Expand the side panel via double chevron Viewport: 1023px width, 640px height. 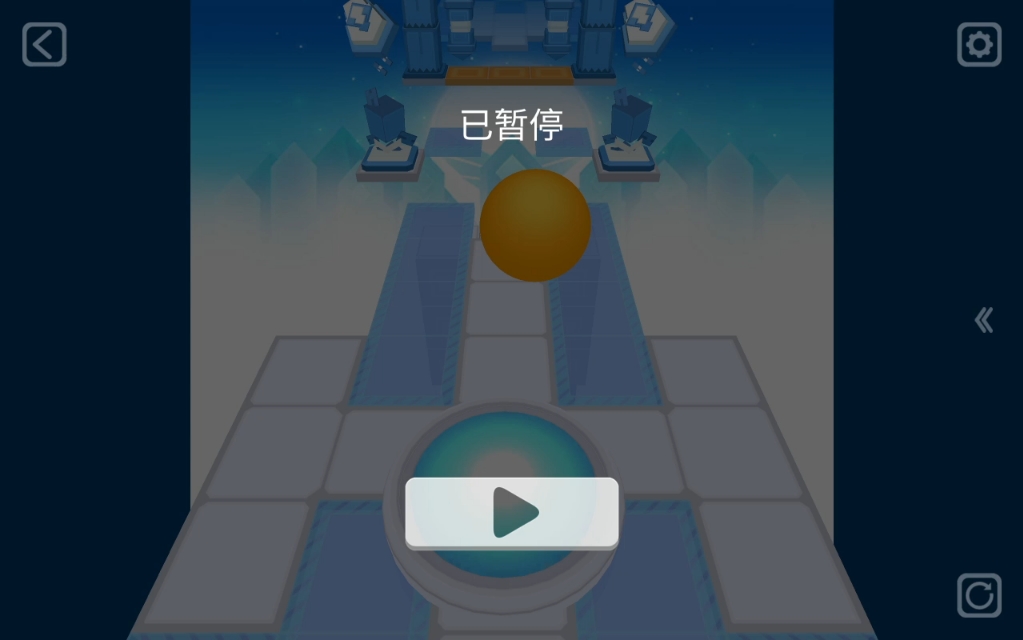(984, 320)
